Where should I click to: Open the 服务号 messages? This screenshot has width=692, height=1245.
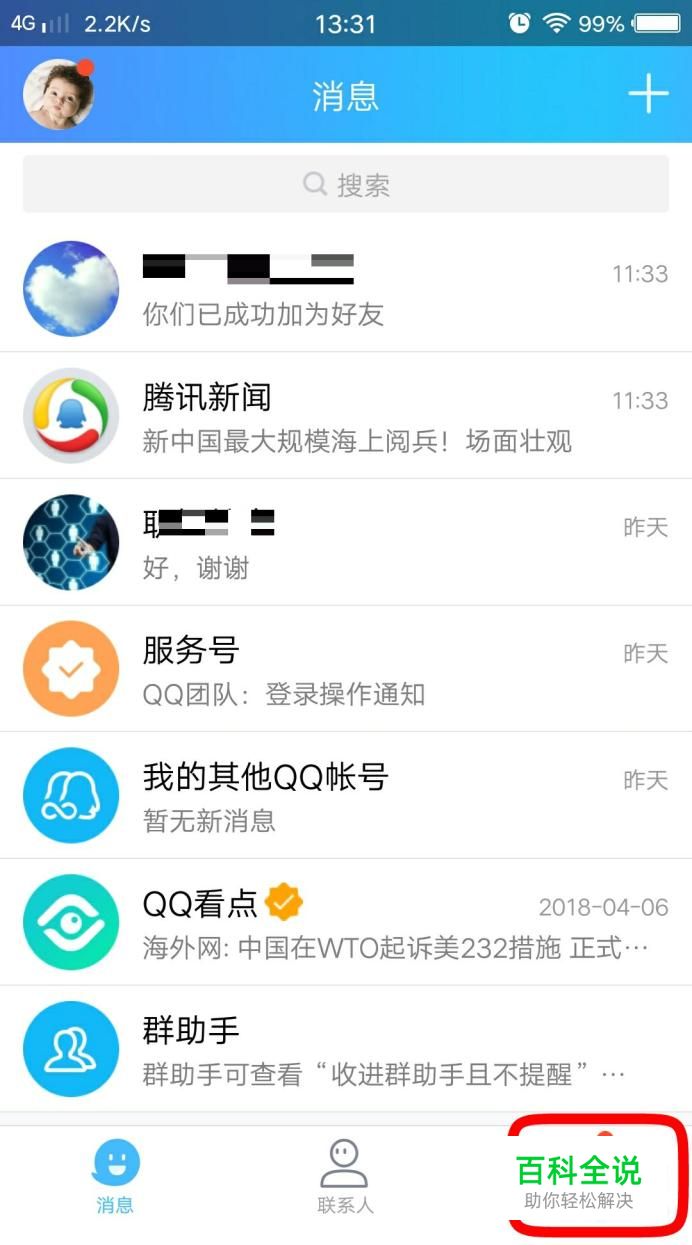pos(346,668)
